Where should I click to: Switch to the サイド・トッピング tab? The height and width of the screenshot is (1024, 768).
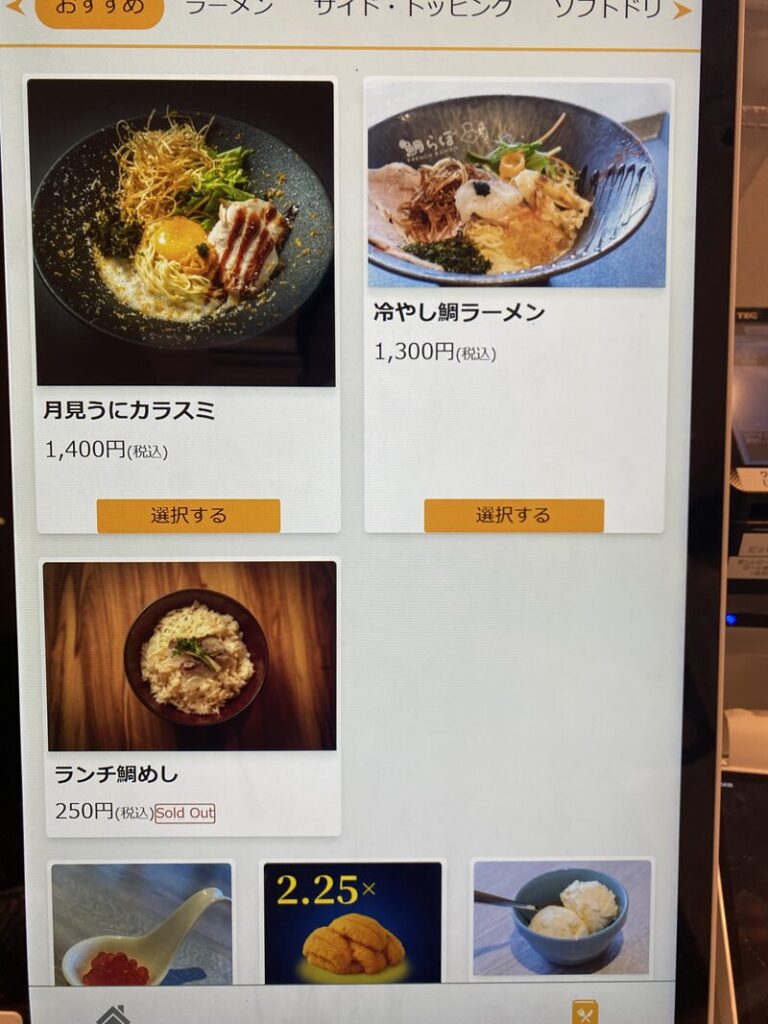coord(413,8)
